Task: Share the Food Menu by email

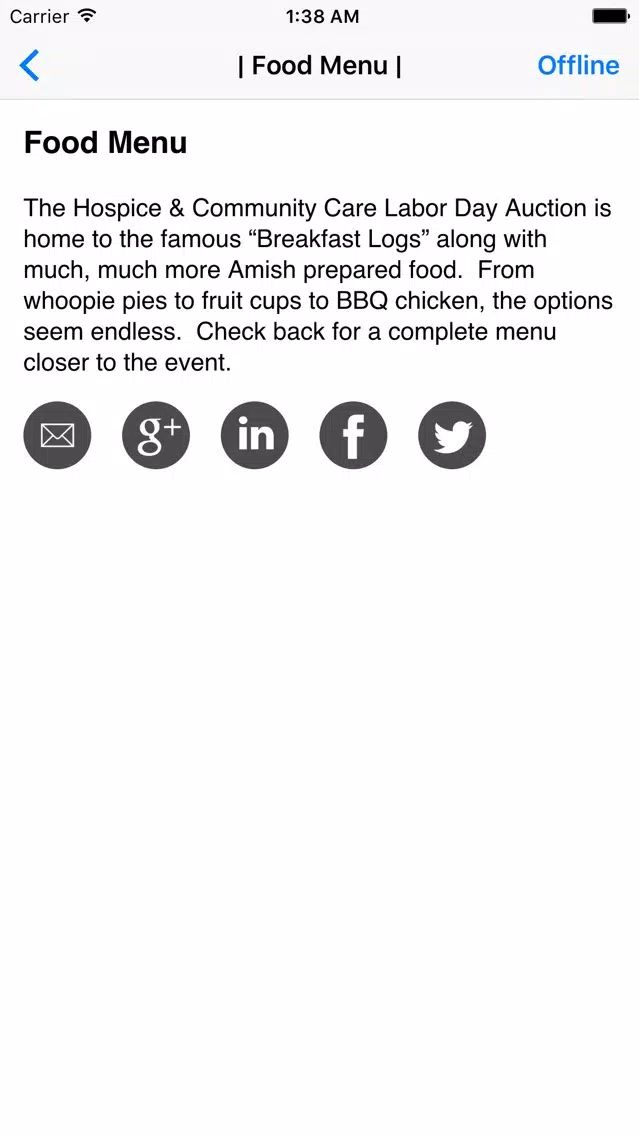Action: tap(57, 436)
